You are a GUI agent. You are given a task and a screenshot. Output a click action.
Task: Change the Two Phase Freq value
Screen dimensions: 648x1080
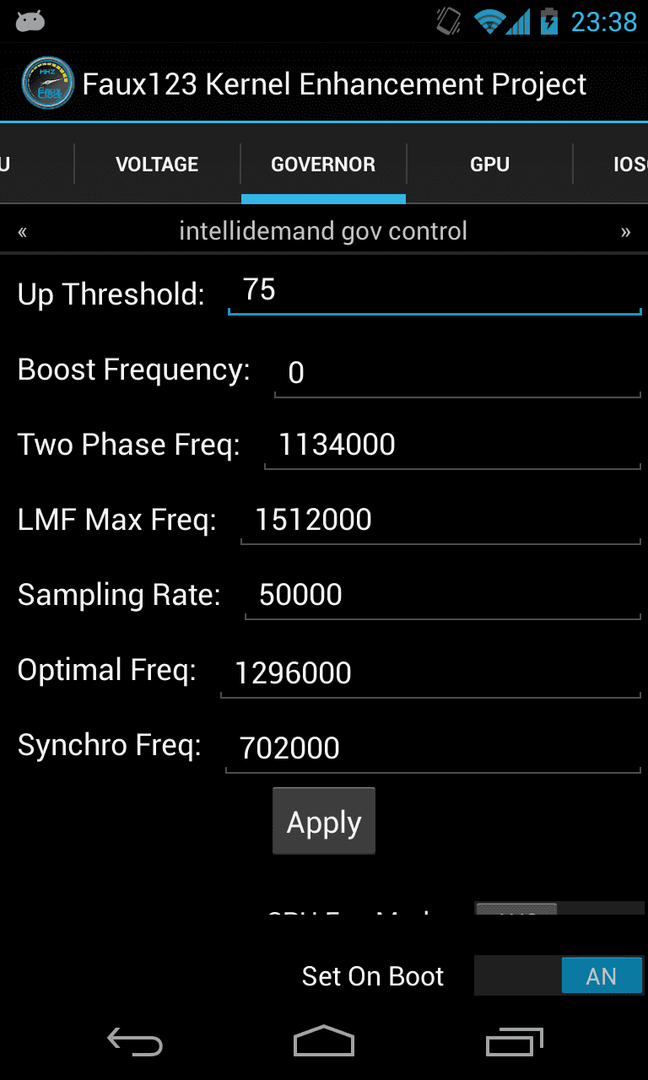(x=452, y=446)
